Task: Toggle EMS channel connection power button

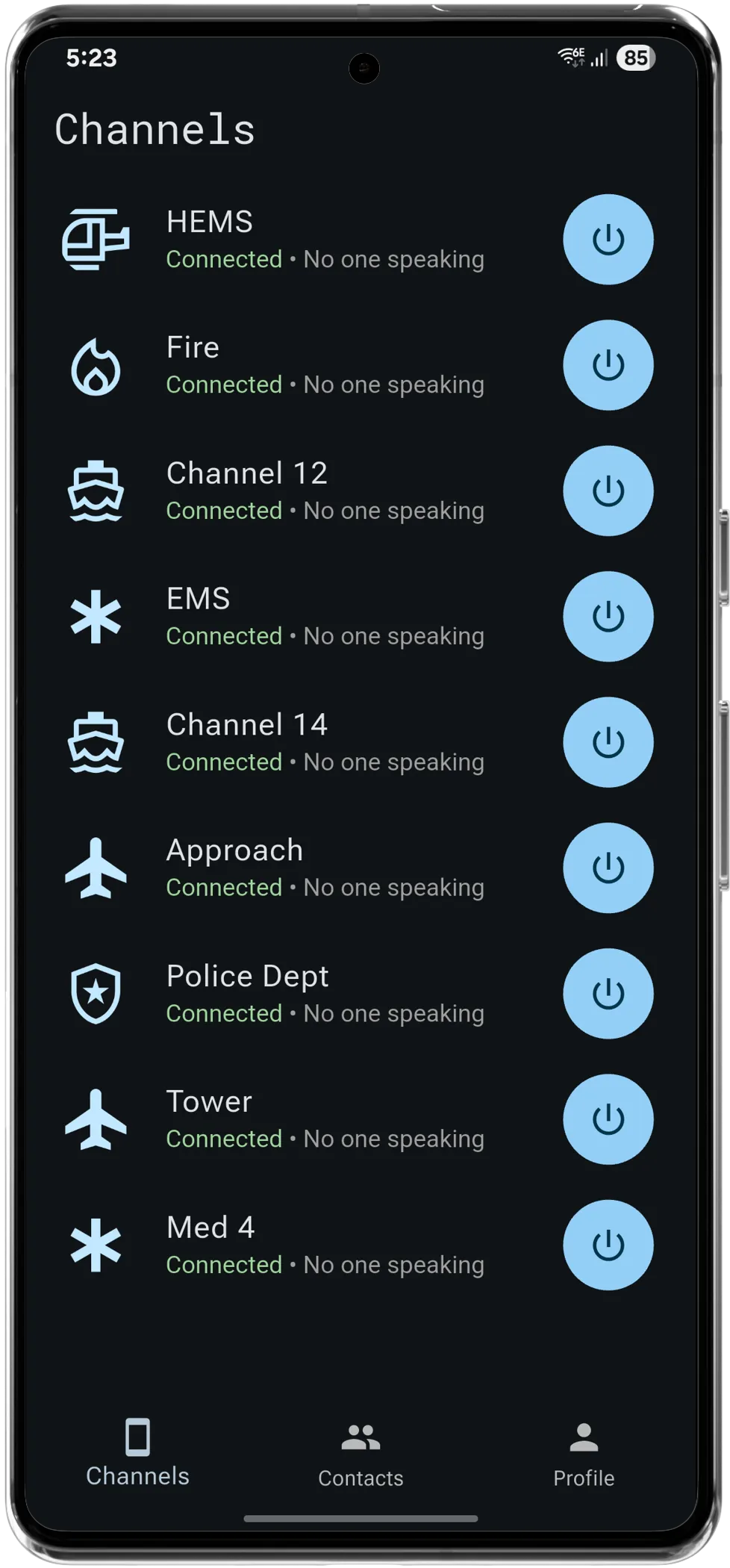Action: (x=608, y=617)
